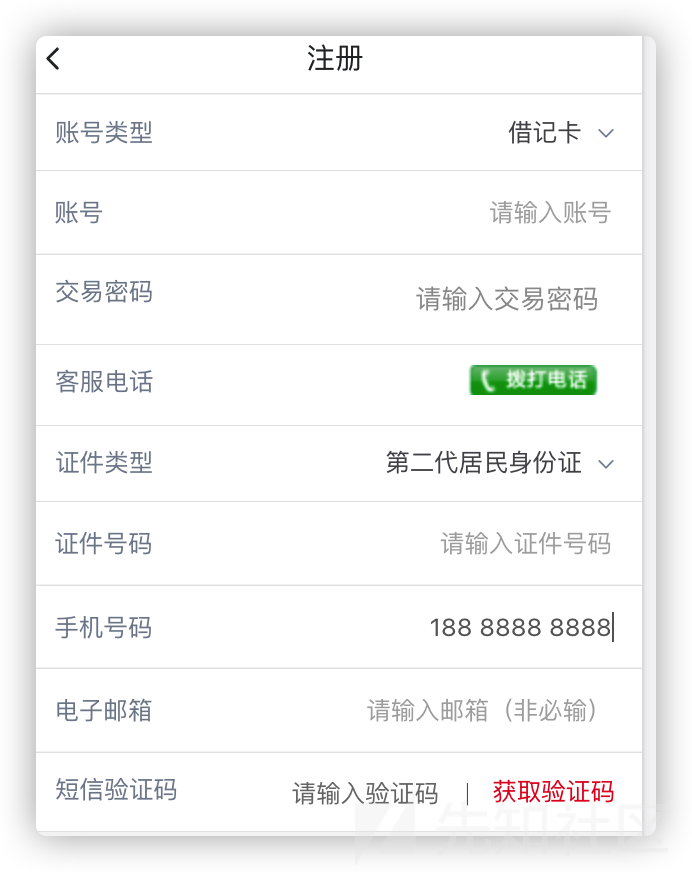Focus the 交易密码 password input field
This screenshot has width=692, height=872.
[x=506, y=299]
